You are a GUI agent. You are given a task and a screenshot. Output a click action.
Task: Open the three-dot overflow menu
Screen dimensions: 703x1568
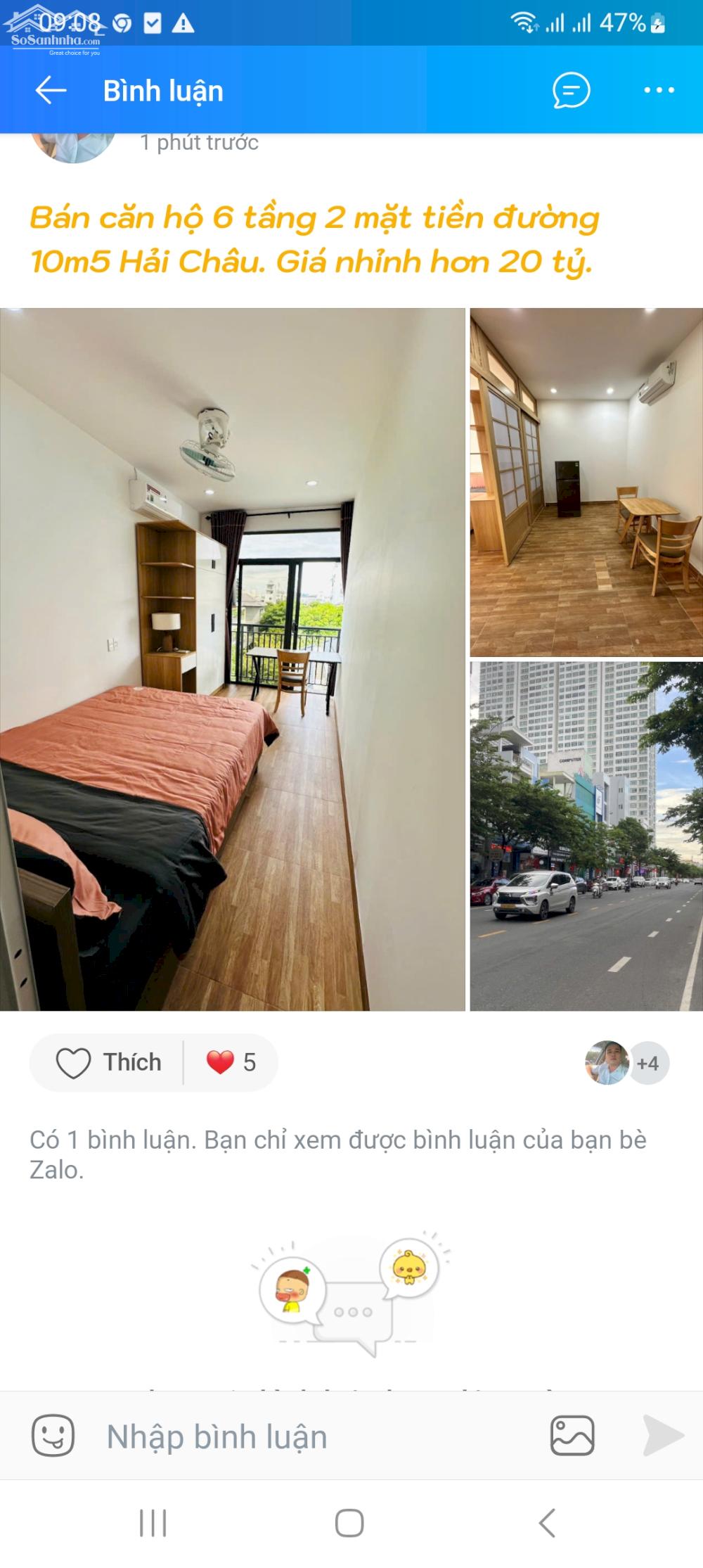pyautogui.click(x=659, y=91)
